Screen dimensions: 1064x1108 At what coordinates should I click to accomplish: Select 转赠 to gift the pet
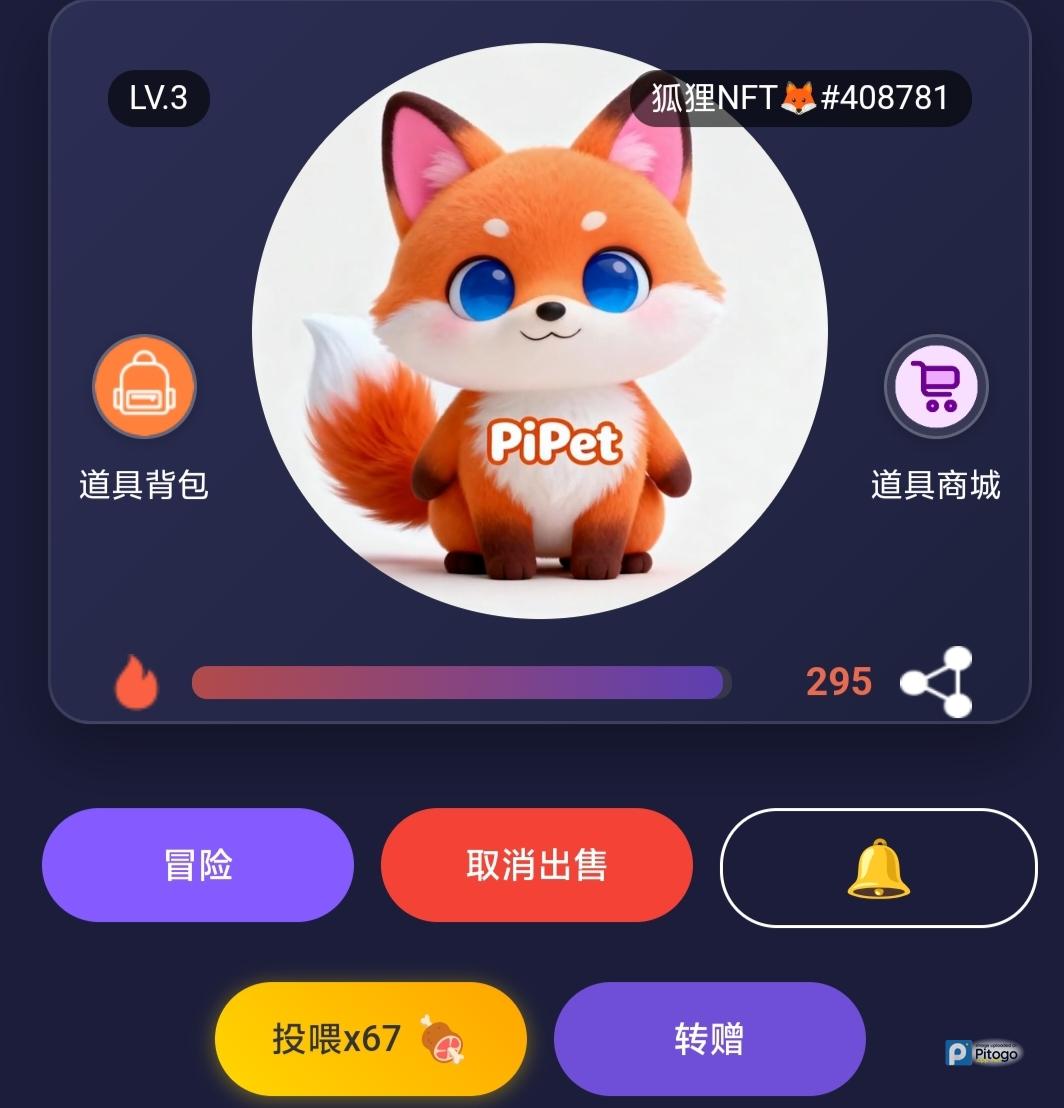coord(709,1039)
